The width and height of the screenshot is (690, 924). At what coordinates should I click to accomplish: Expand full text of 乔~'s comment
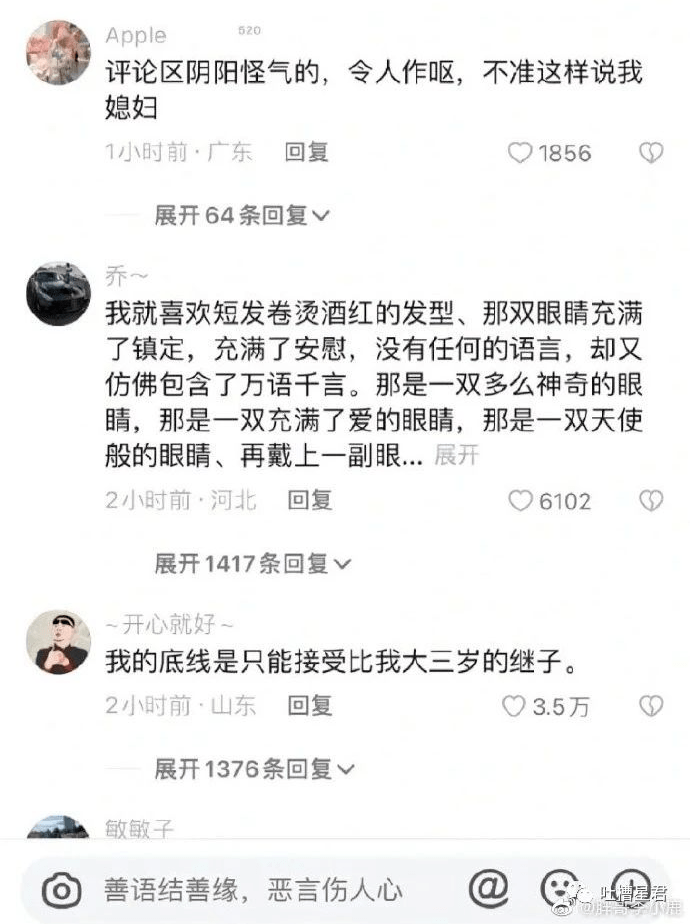coord(457,456)
